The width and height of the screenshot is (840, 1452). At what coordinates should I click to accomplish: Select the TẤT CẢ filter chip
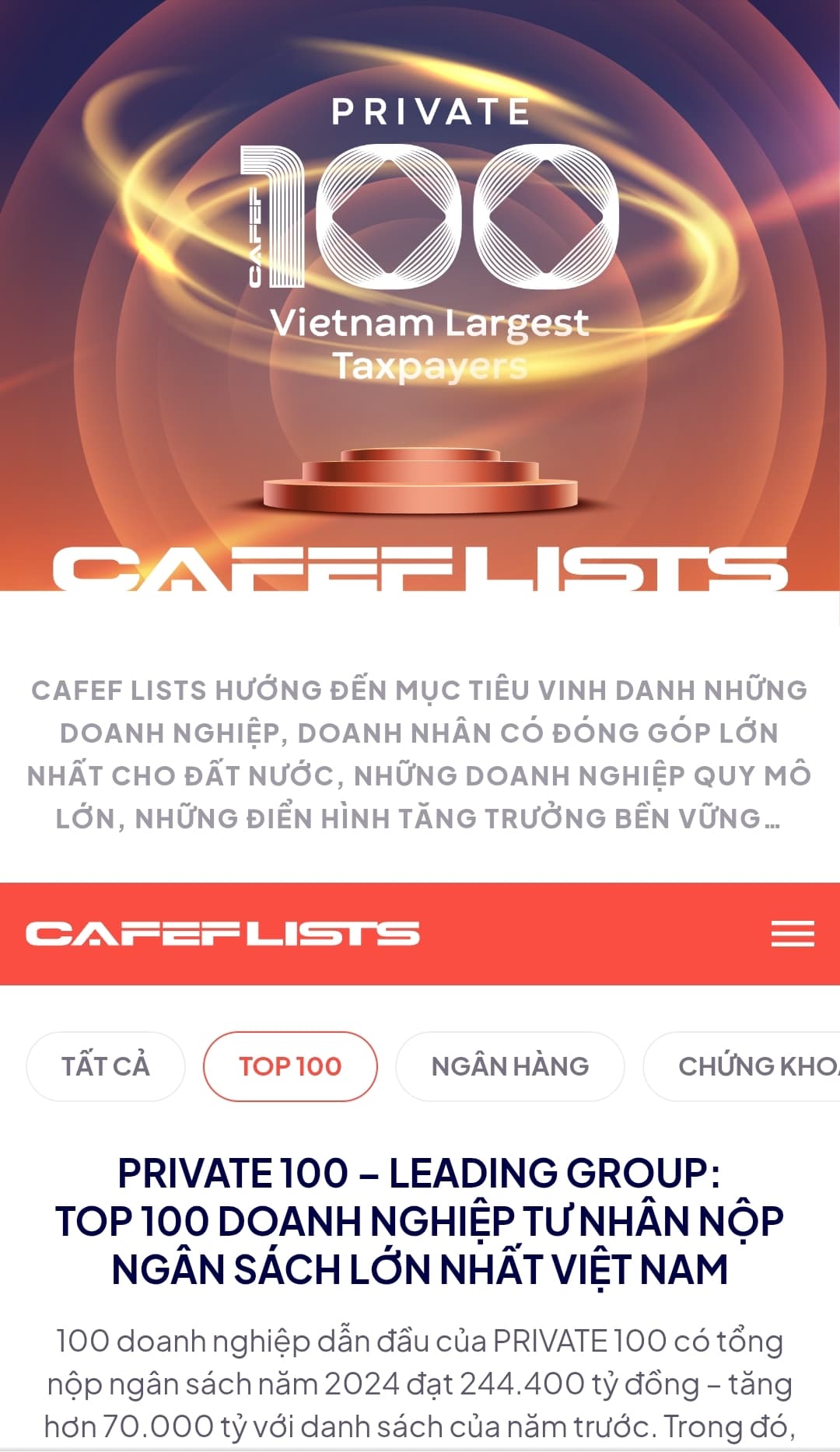tap(106, 1066)
